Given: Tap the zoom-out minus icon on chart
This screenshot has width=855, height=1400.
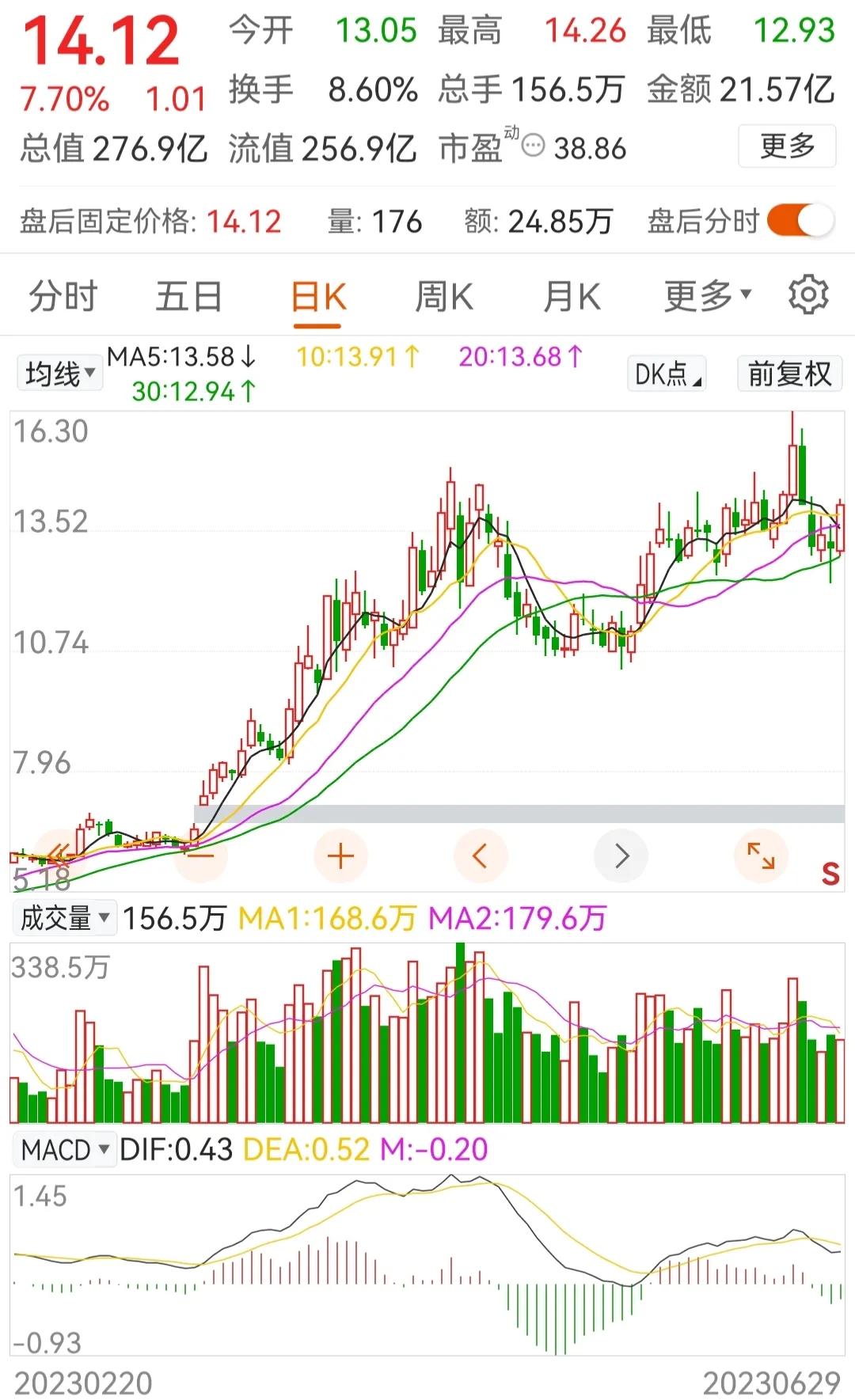Looking at the screenshot, I should 199,856.
